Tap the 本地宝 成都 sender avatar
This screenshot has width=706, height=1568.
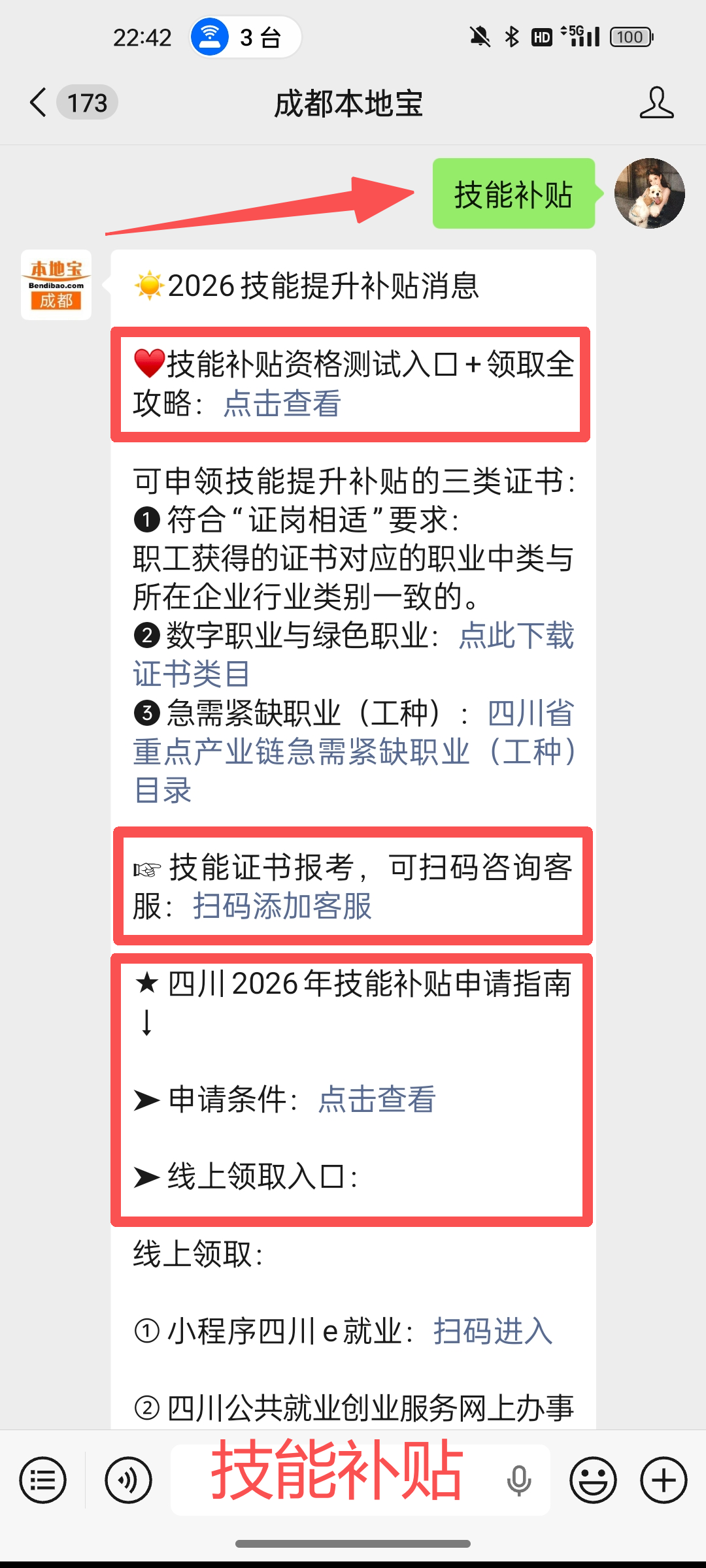coord(56,285)
